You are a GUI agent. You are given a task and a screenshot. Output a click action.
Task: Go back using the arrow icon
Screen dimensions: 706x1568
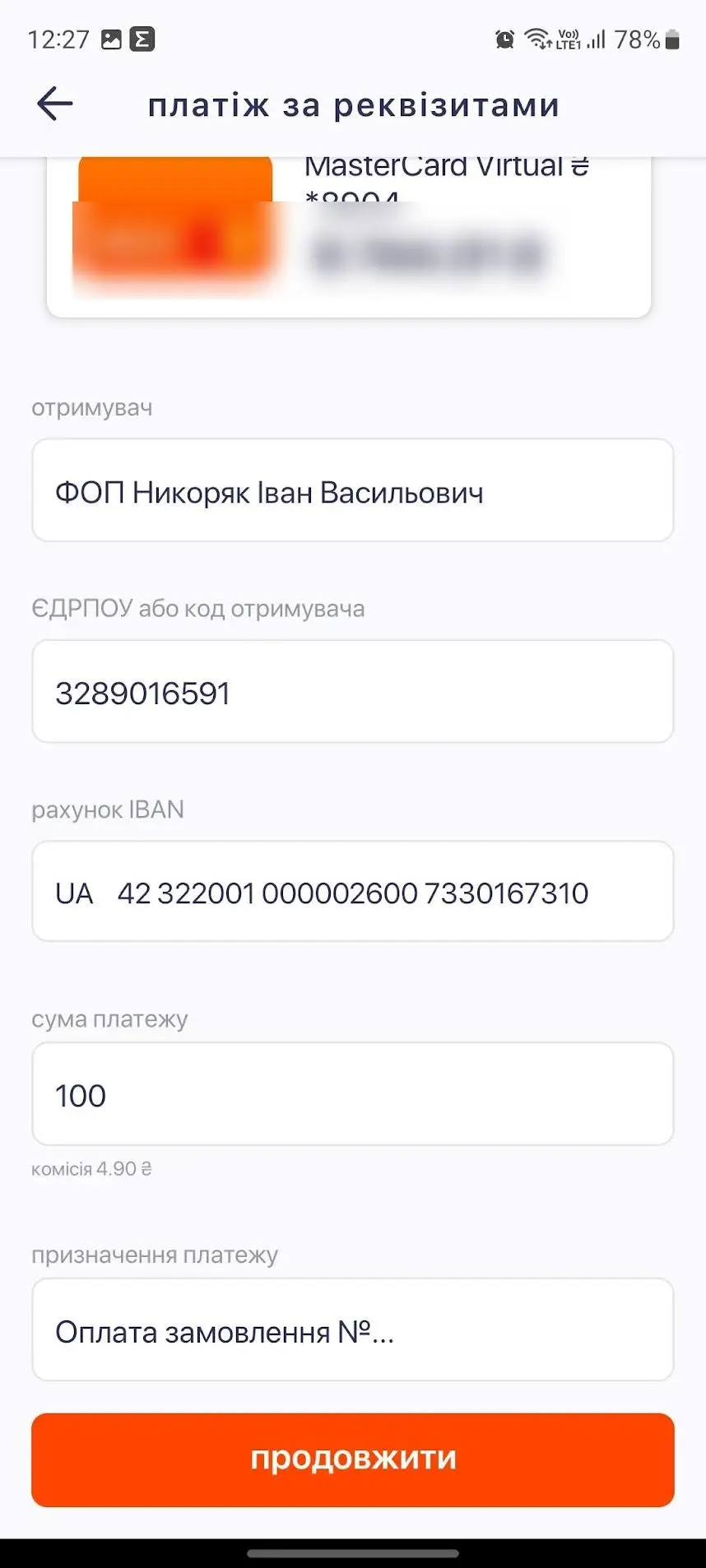pyautogui.click(x=55, y=104)
